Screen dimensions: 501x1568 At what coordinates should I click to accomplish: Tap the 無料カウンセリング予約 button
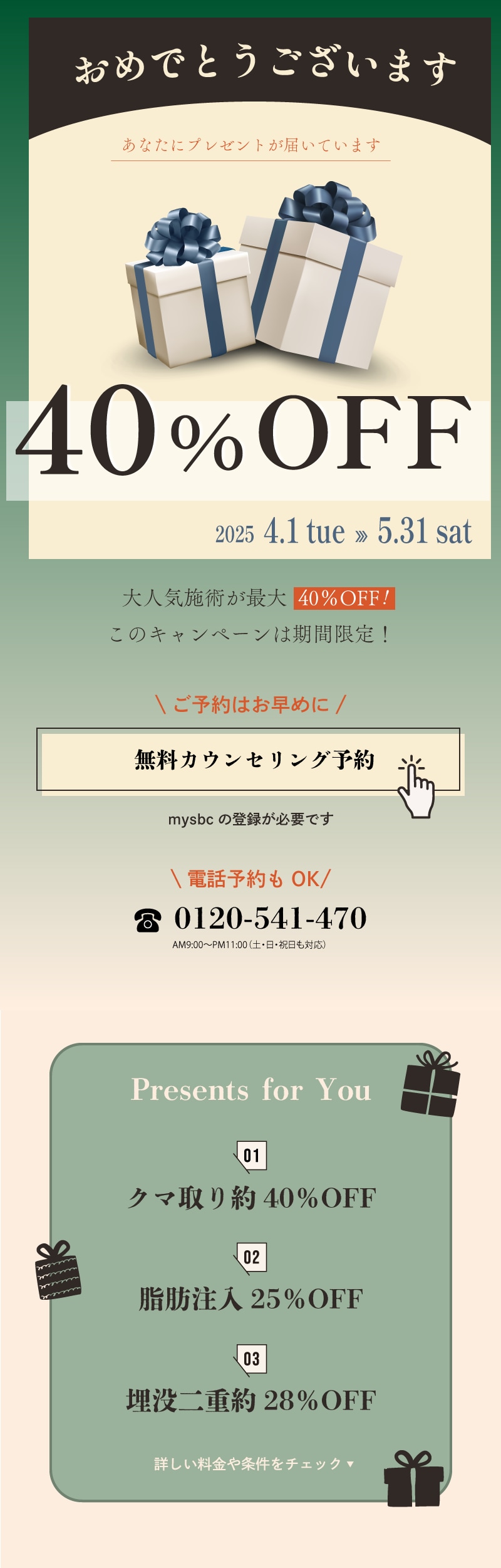click(x=250, y=761)
